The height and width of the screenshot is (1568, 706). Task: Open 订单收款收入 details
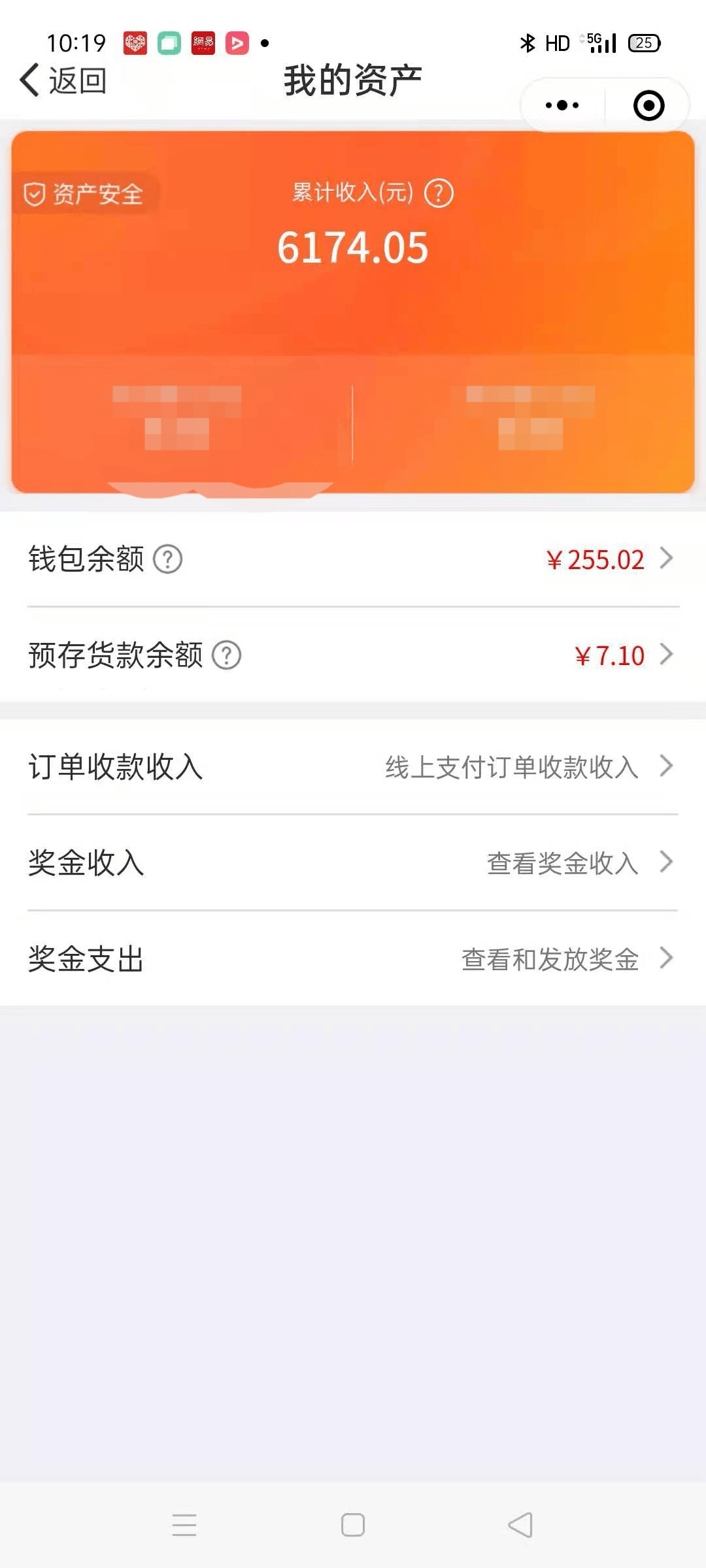[x=353, y=766]
